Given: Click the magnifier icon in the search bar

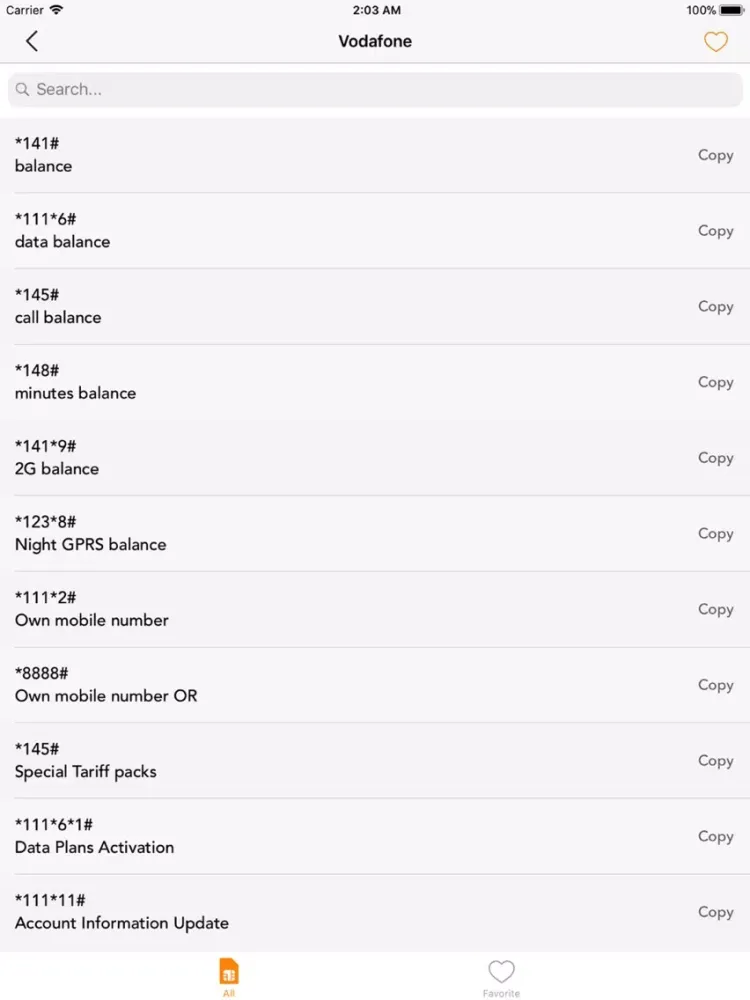Looking at the screenshot, I should point(21,89).
